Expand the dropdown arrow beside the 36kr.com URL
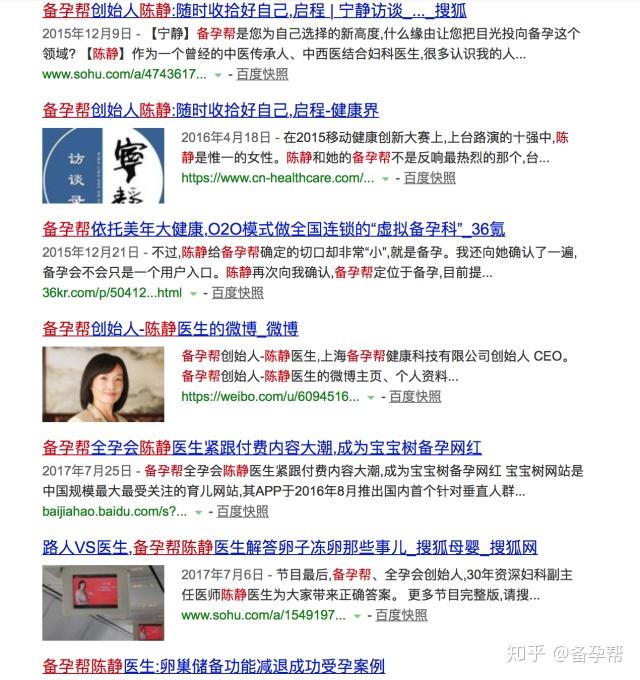 [195, 293]
